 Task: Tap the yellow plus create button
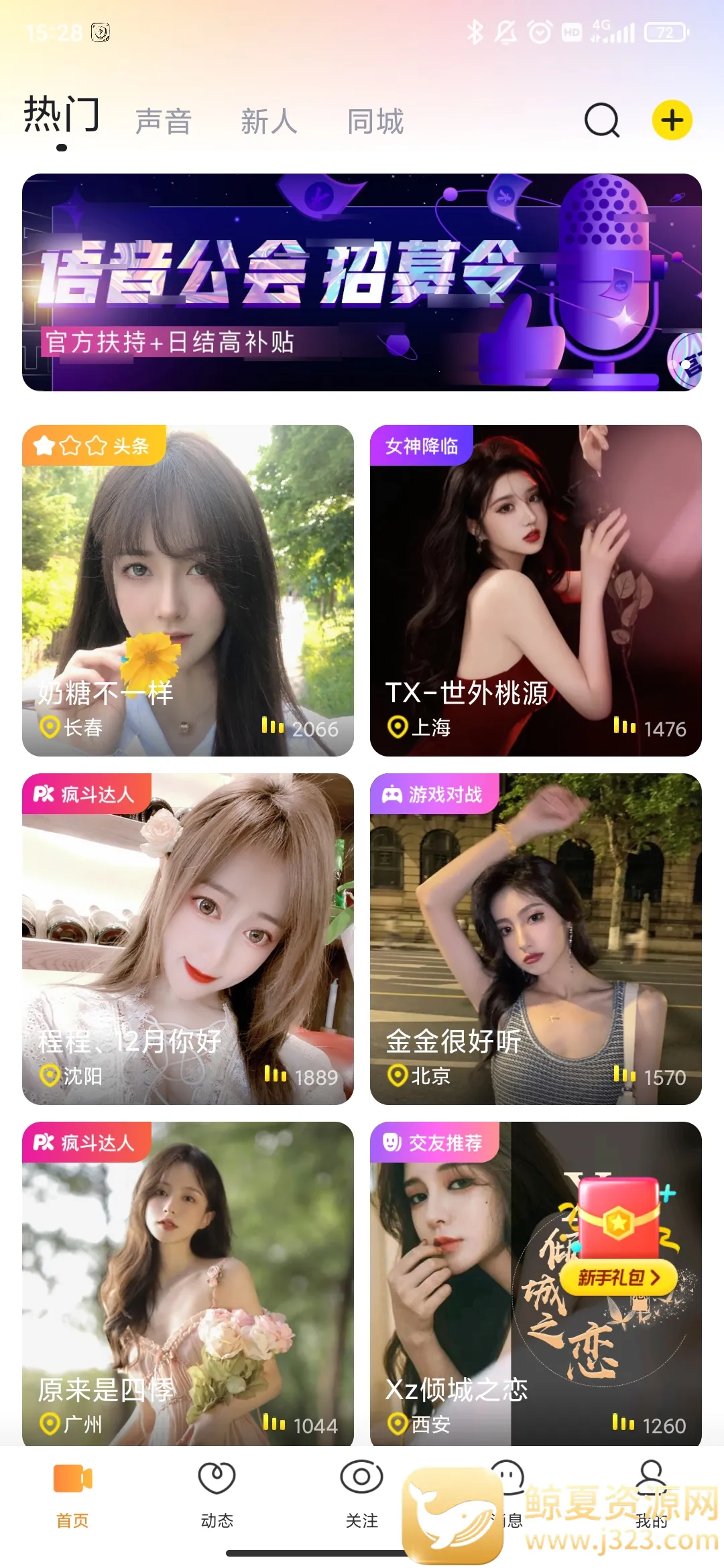tap(672, 121)
